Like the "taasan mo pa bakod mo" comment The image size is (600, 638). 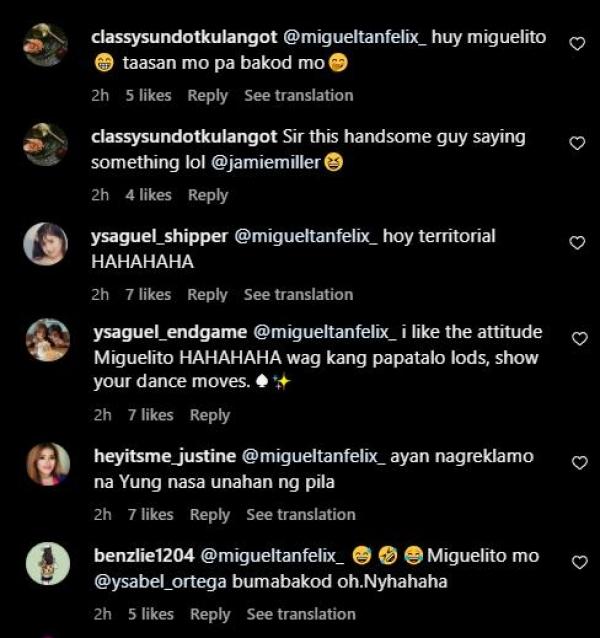[577, 43]
